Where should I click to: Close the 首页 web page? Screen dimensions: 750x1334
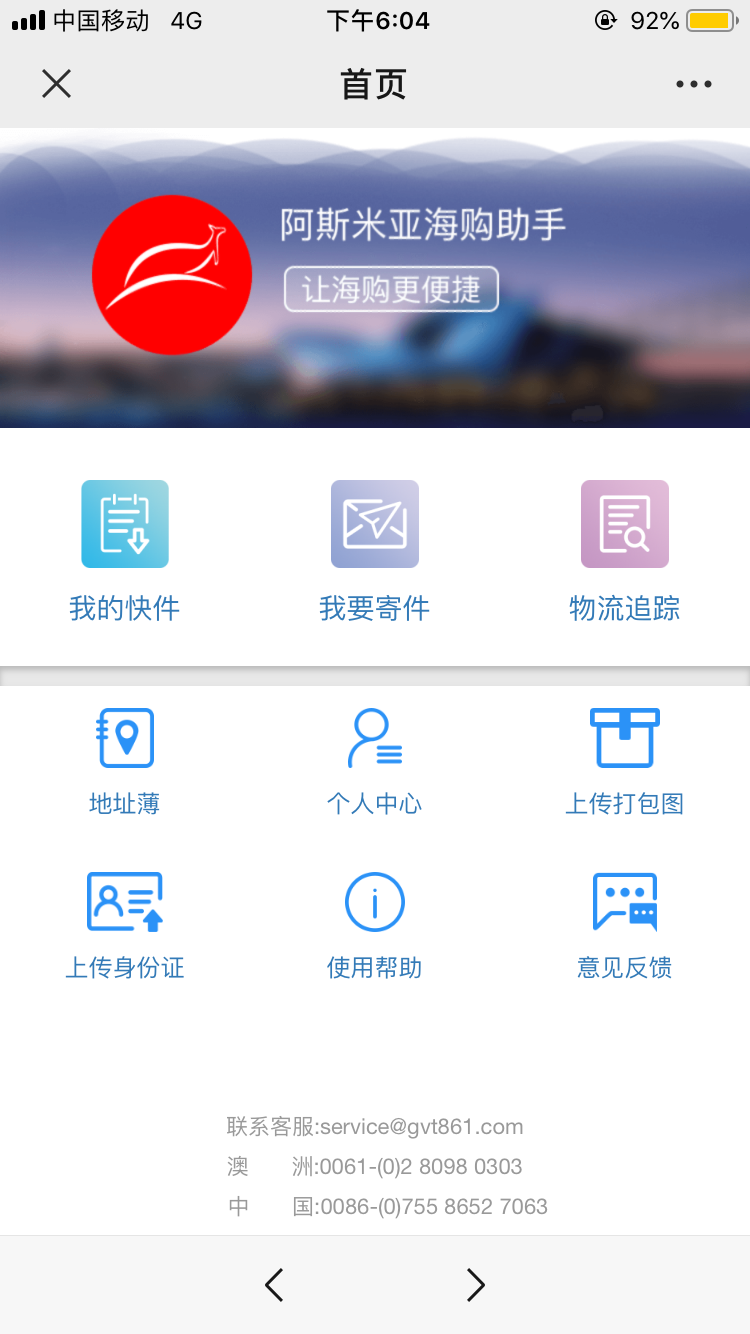(57, 84)
